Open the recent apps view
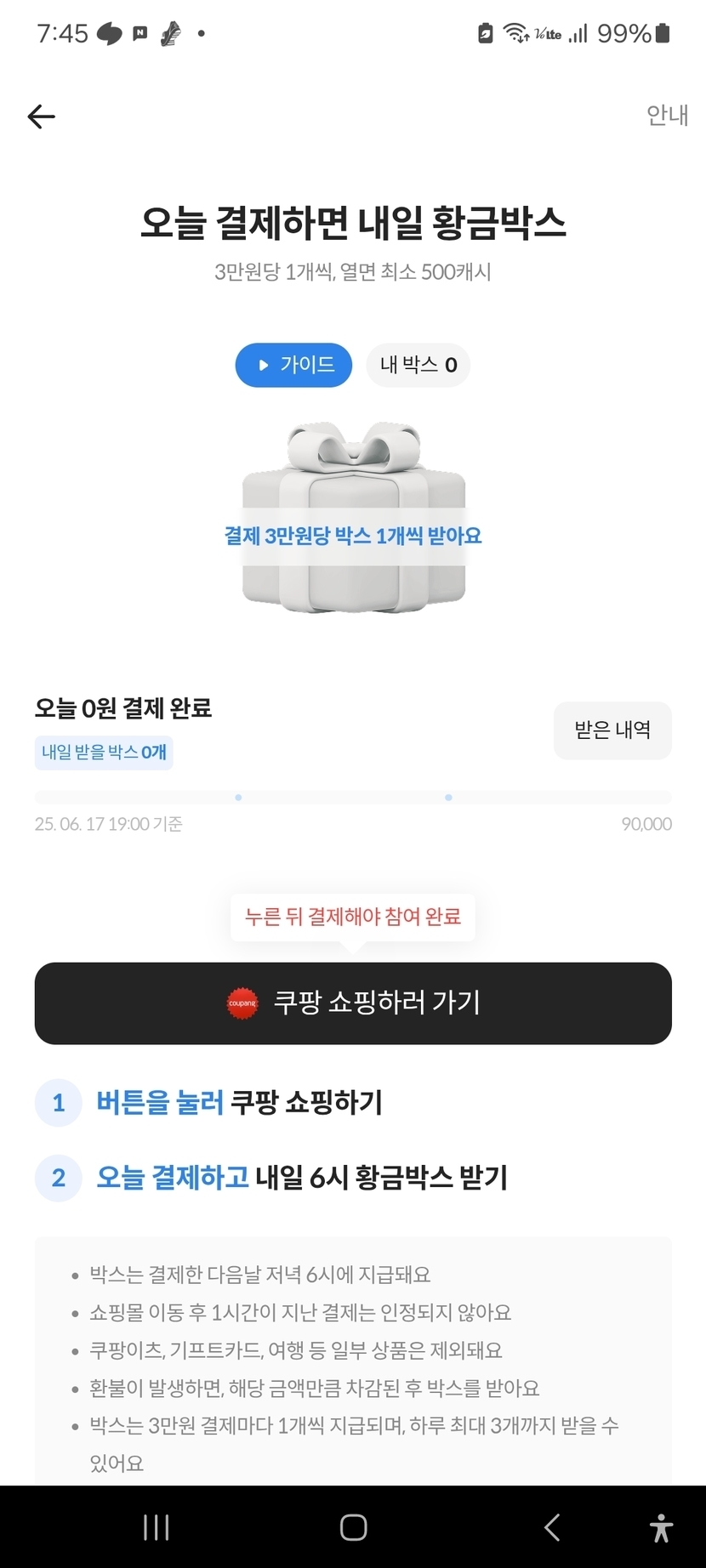The width and height of the screenshot is (706, 1568). click(157, 1527)
